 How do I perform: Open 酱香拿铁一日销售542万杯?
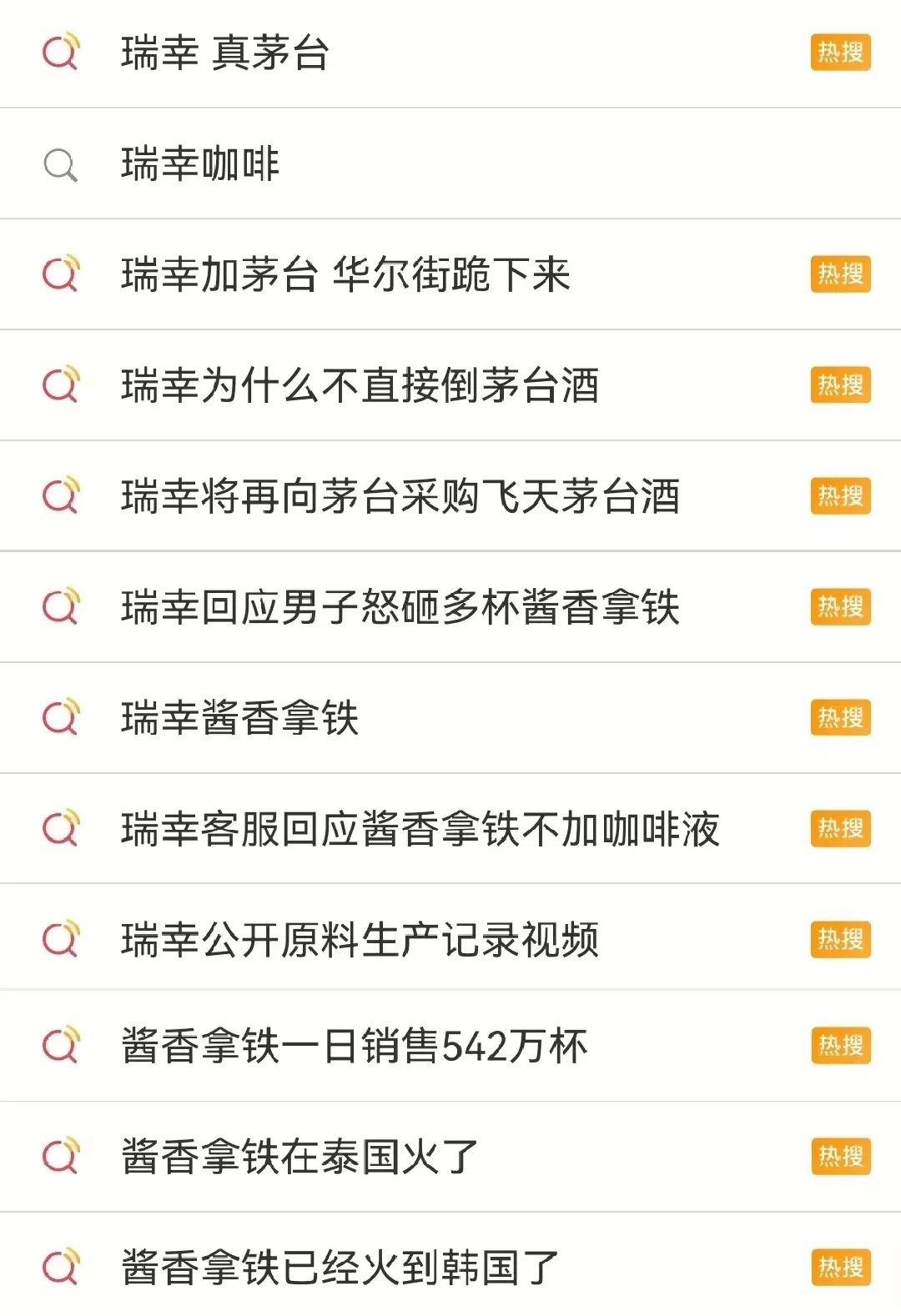point(355,1046)
